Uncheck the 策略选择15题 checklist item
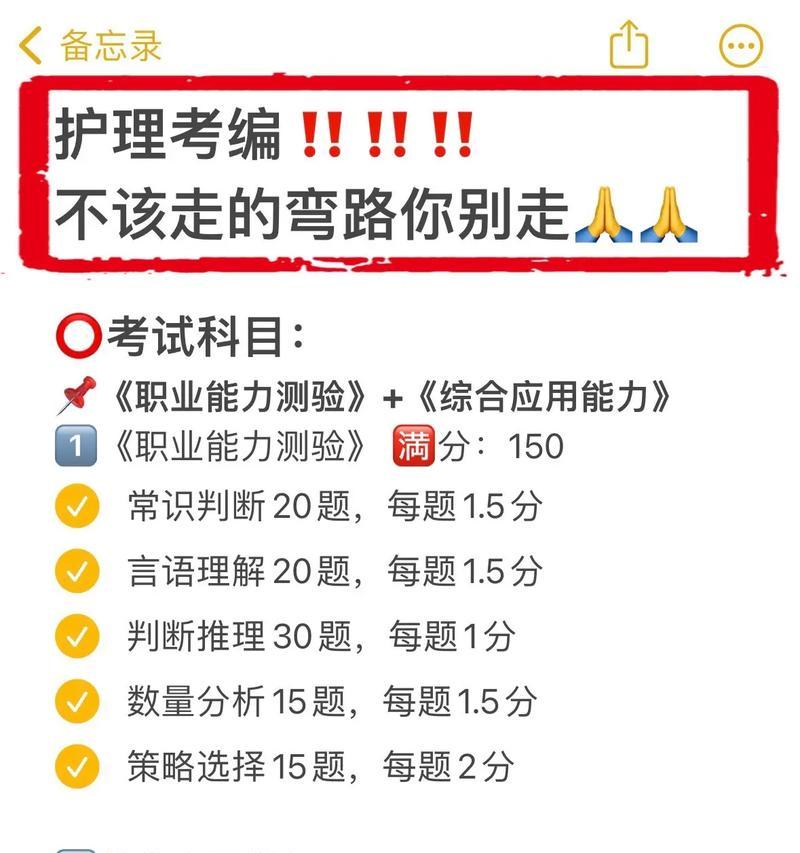Viewport: 800px width, 853px height. point(77,767)
